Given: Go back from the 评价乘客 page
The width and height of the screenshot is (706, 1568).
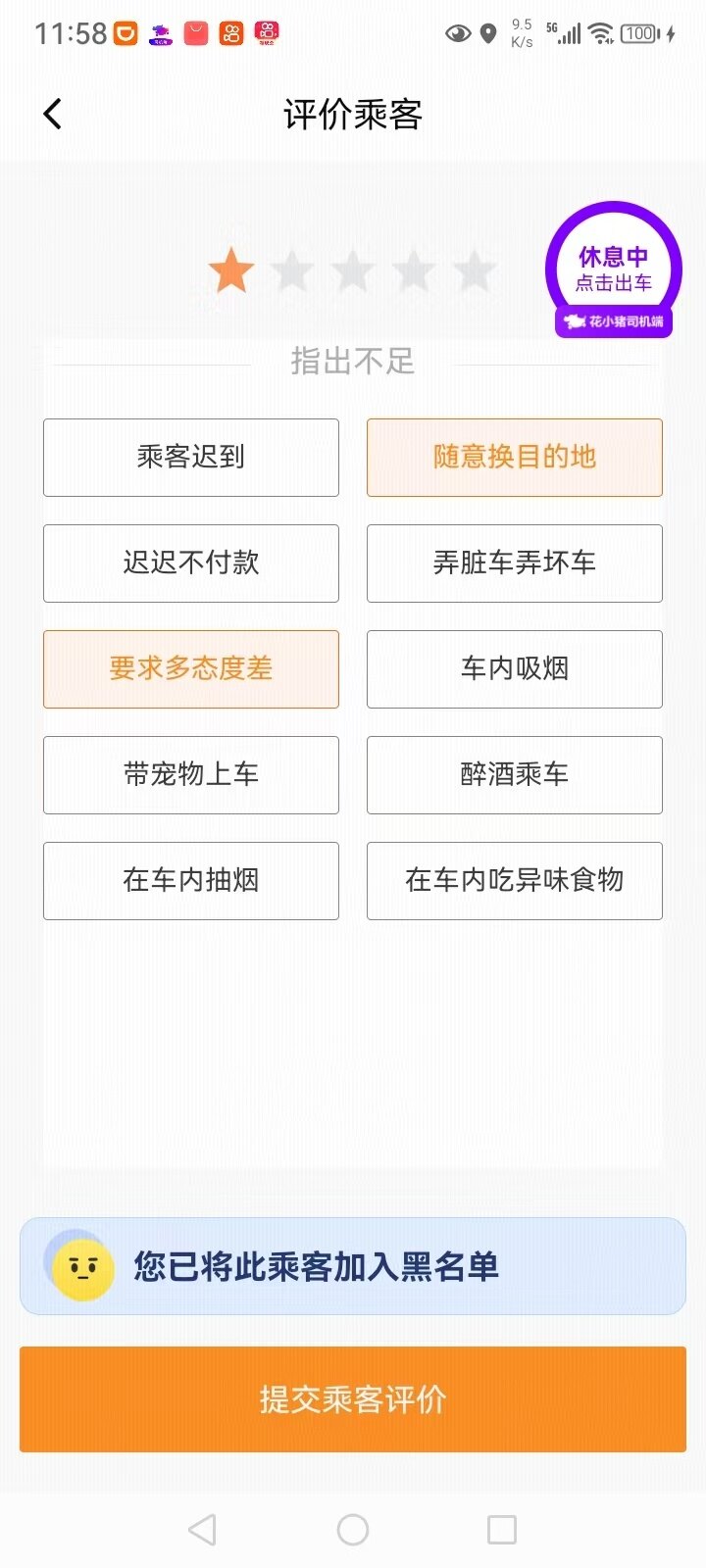Looking at the screenshot, I should click(x=53, y=115).
